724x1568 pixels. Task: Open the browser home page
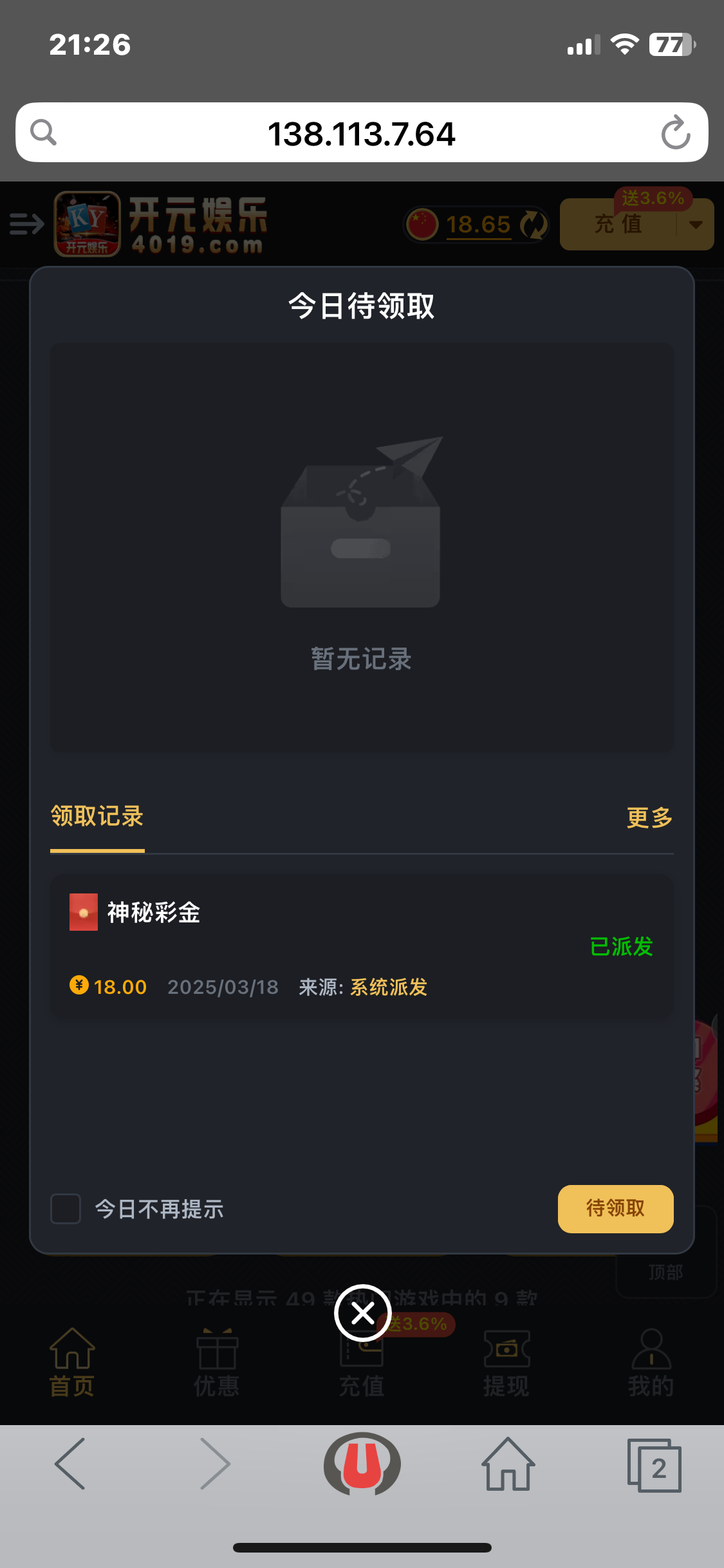click(x=508, y=1464)
